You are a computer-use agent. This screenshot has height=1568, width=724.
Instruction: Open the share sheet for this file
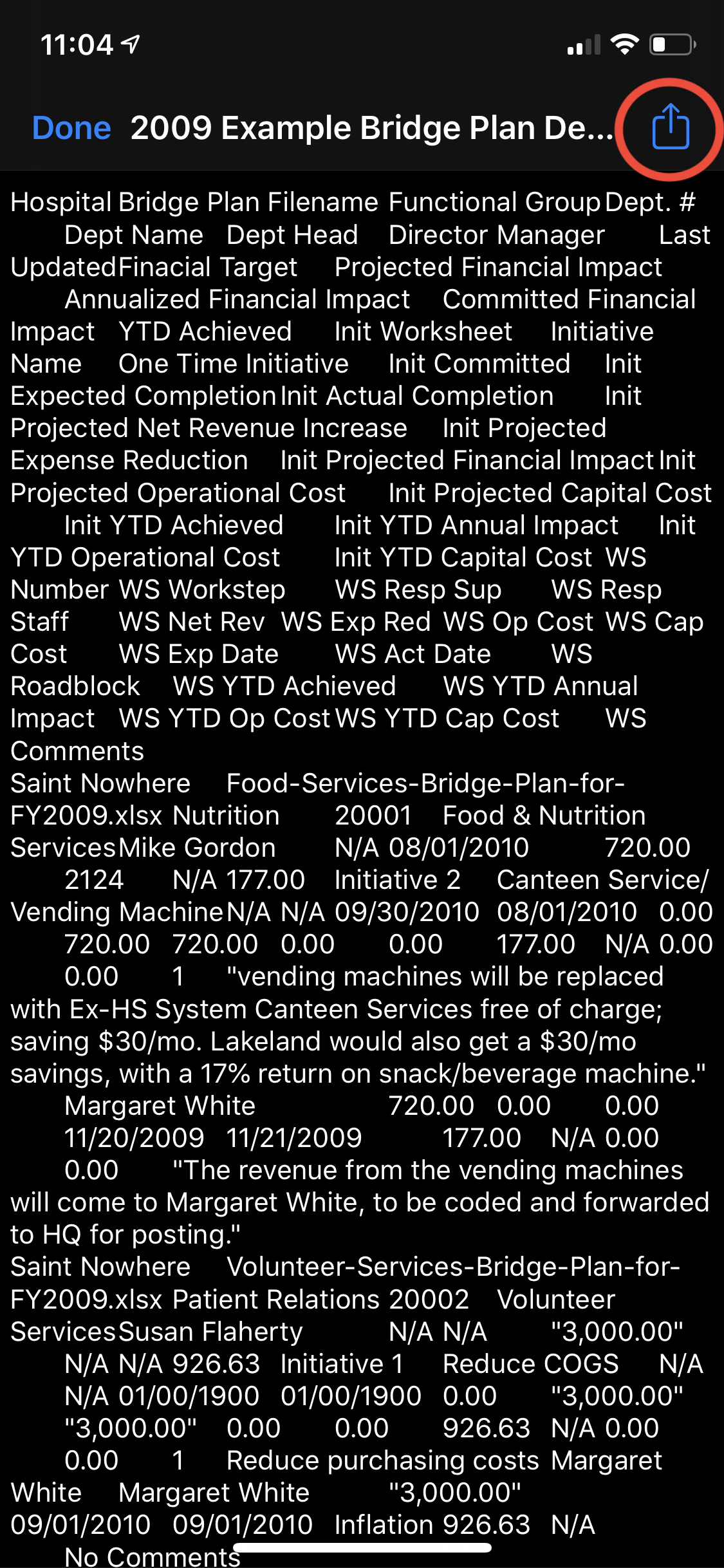click(670, 127)
